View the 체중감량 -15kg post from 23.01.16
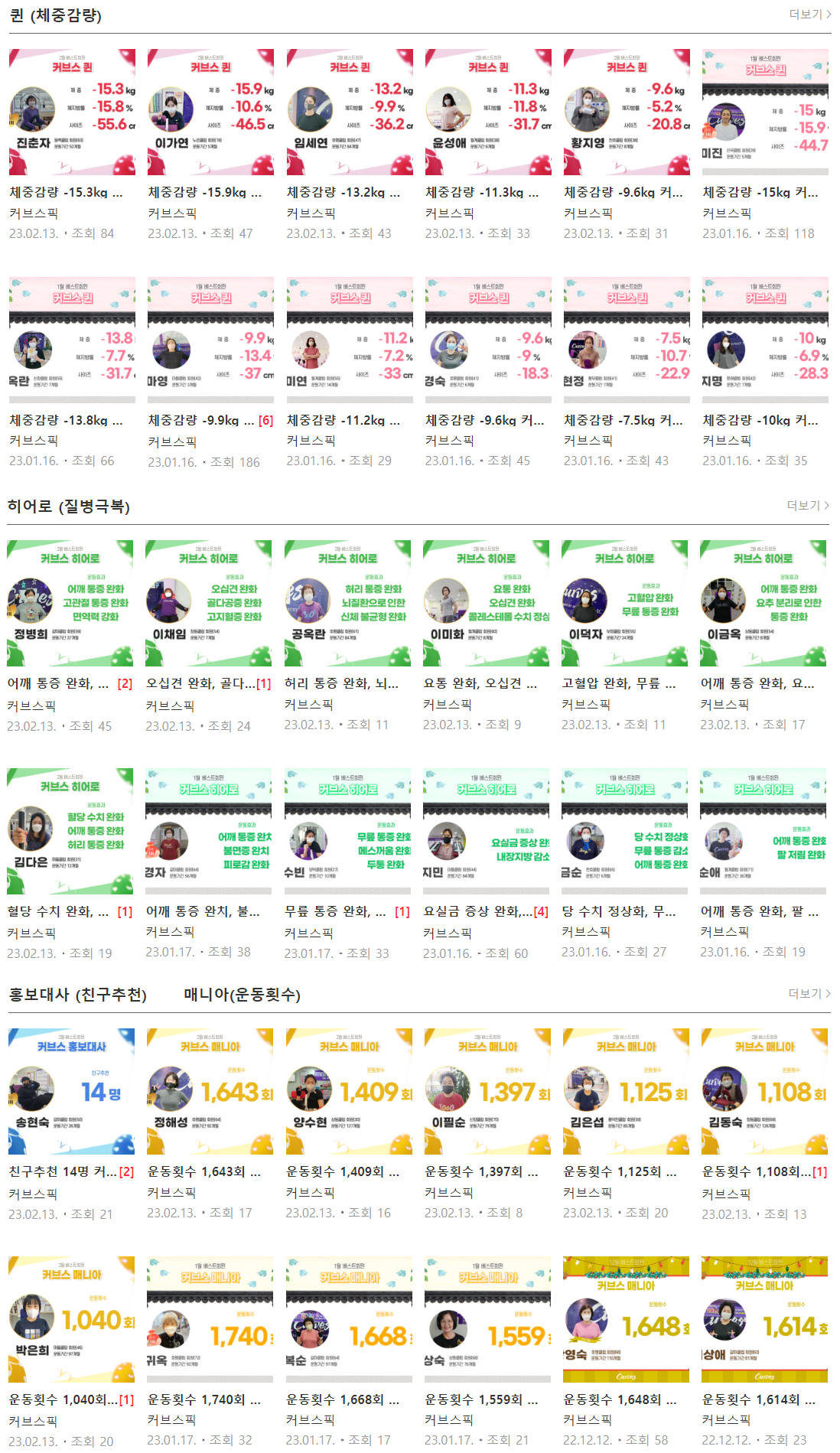840x1453 pixels. click(760, 193)
